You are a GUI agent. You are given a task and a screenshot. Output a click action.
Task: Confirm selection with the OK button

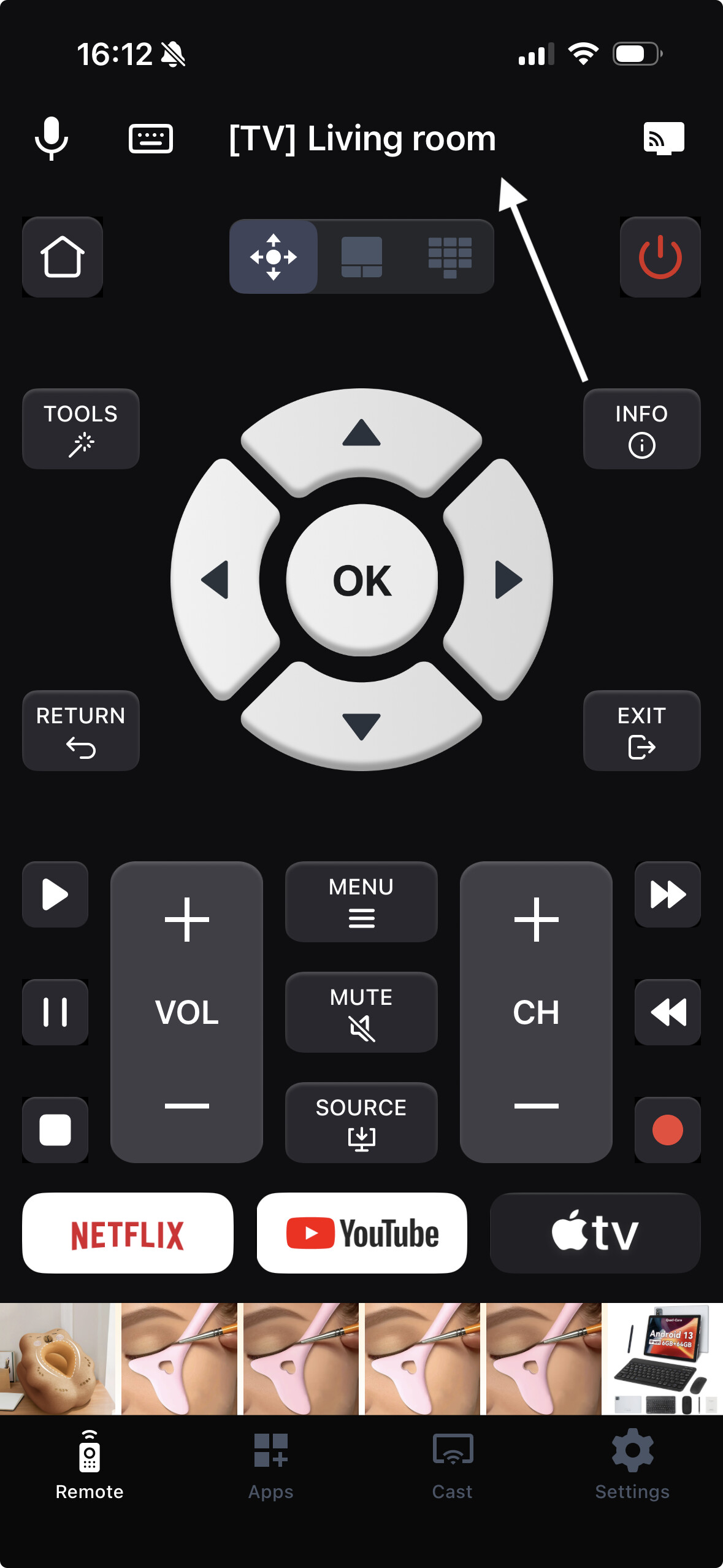(362, 580)
